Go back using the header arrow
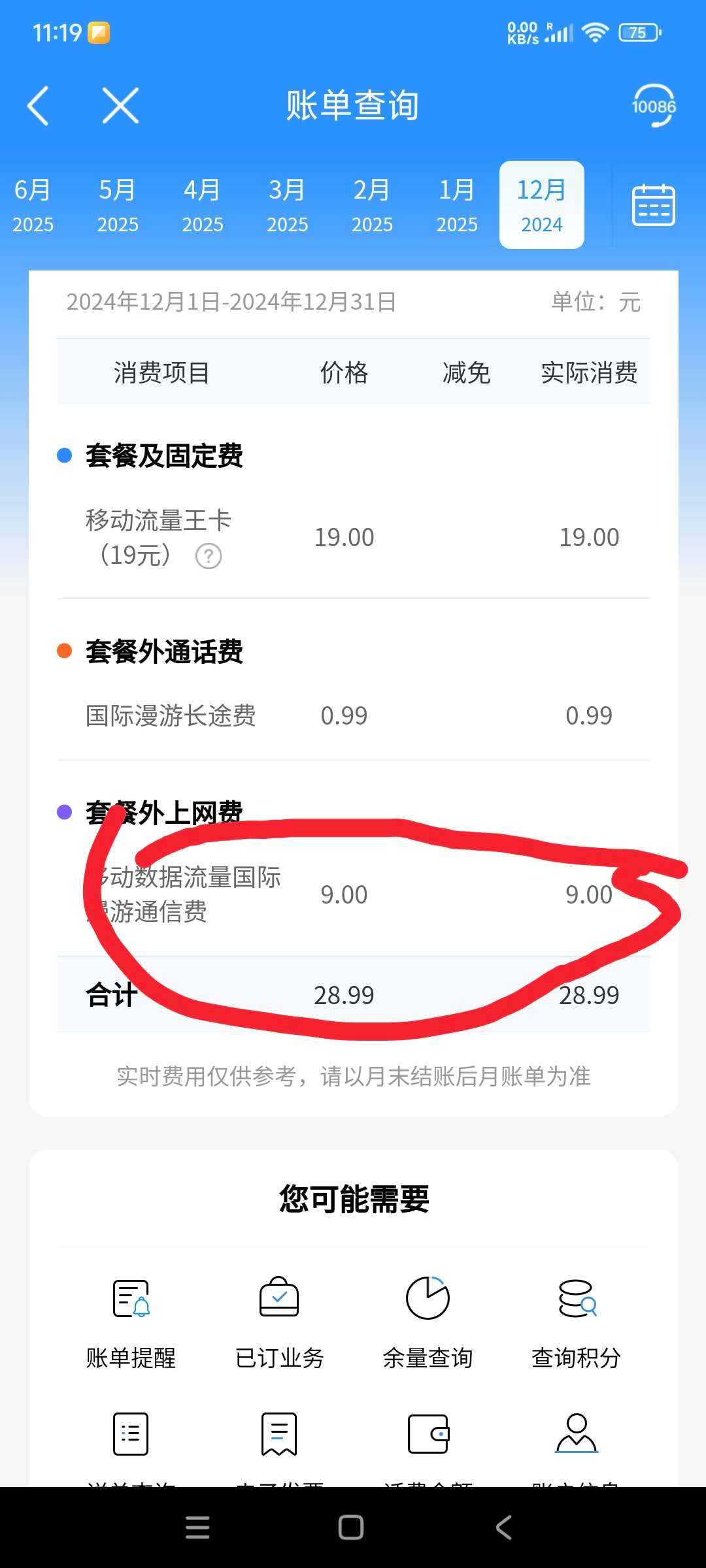Viewport: 706px width, 1568px height. [38, 105]
